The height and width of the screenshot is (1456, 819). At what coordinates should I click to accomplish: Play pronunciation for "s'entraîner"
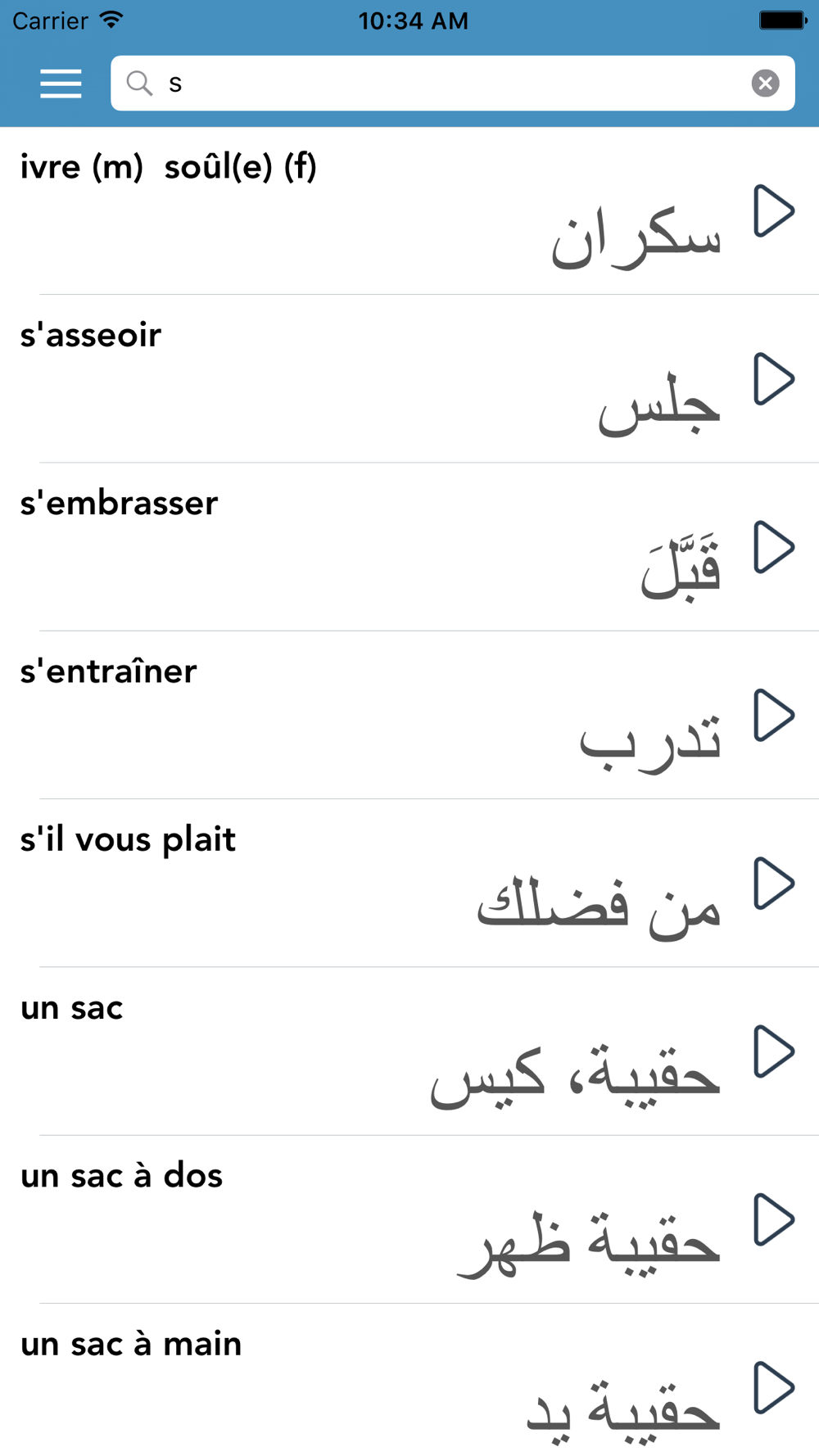[774, 715]
